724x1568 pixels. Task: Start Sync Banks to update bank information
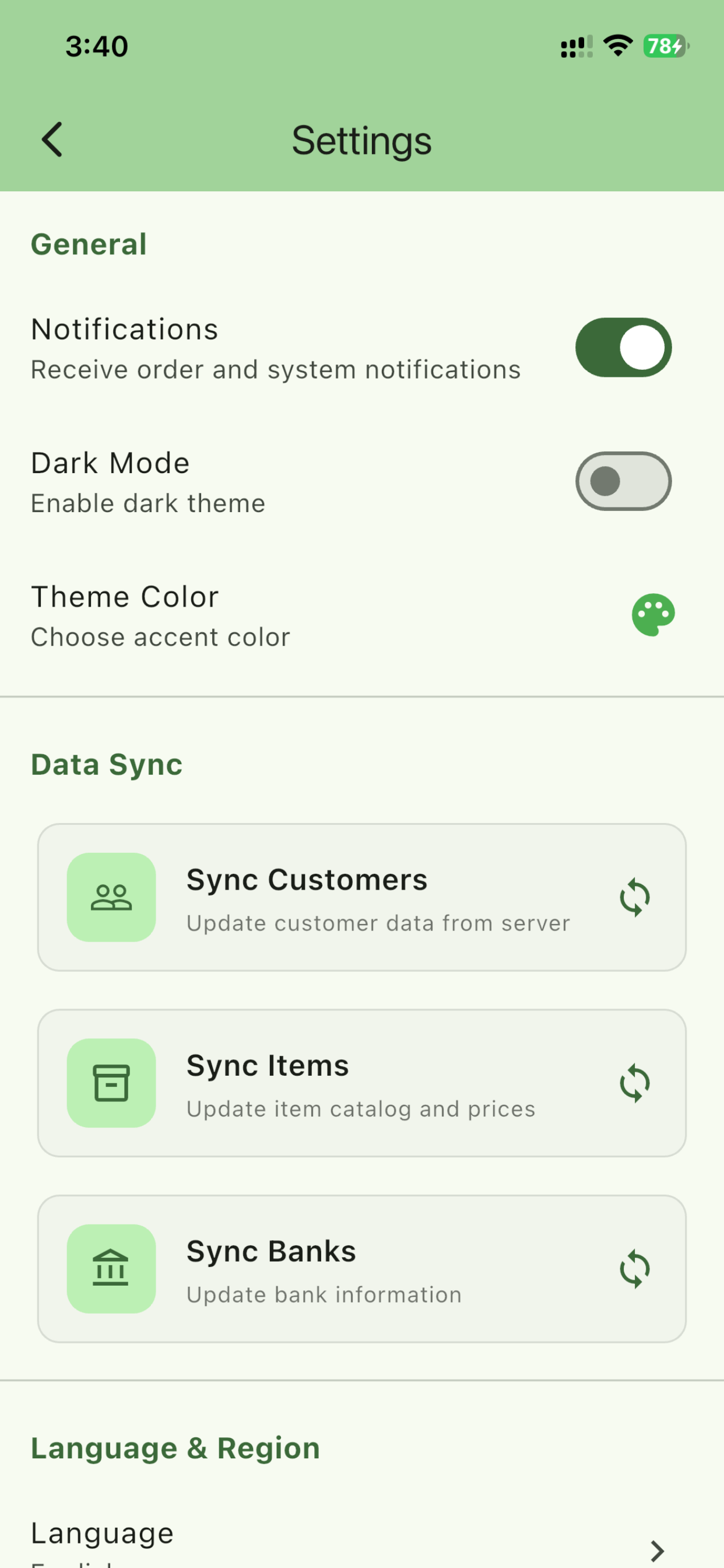(362, 1268)
